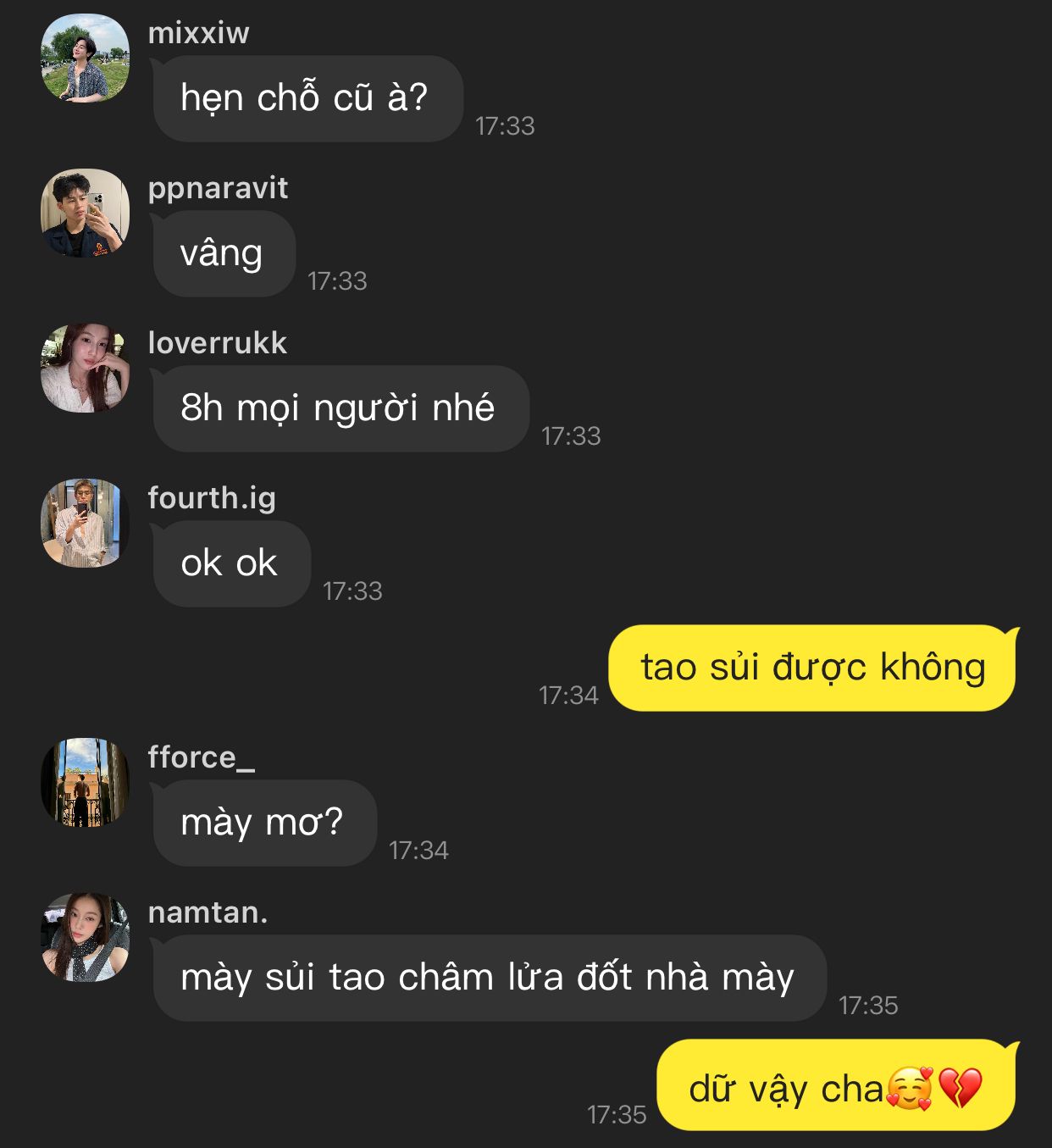Open ppnaravit's profile picture
The width and height of the screenshot is (1052, 1148).
coord(85,213)
